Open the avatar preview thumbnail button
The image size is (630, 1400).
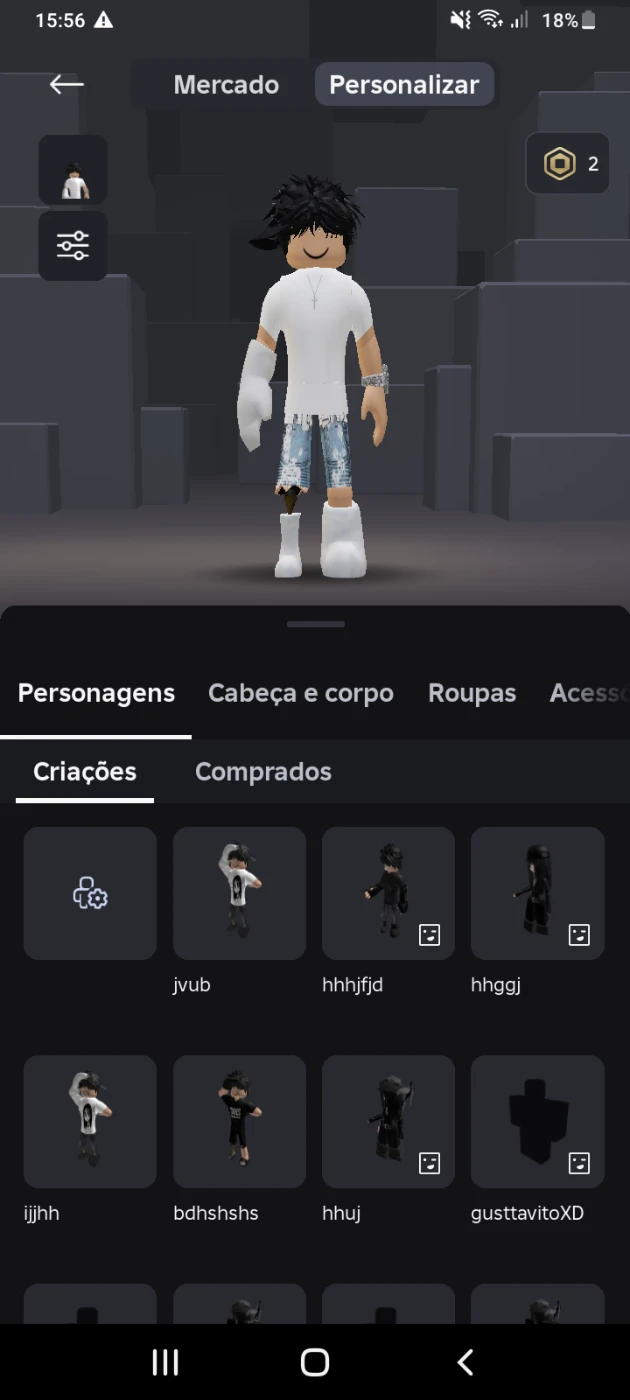[x=73, y=170]
